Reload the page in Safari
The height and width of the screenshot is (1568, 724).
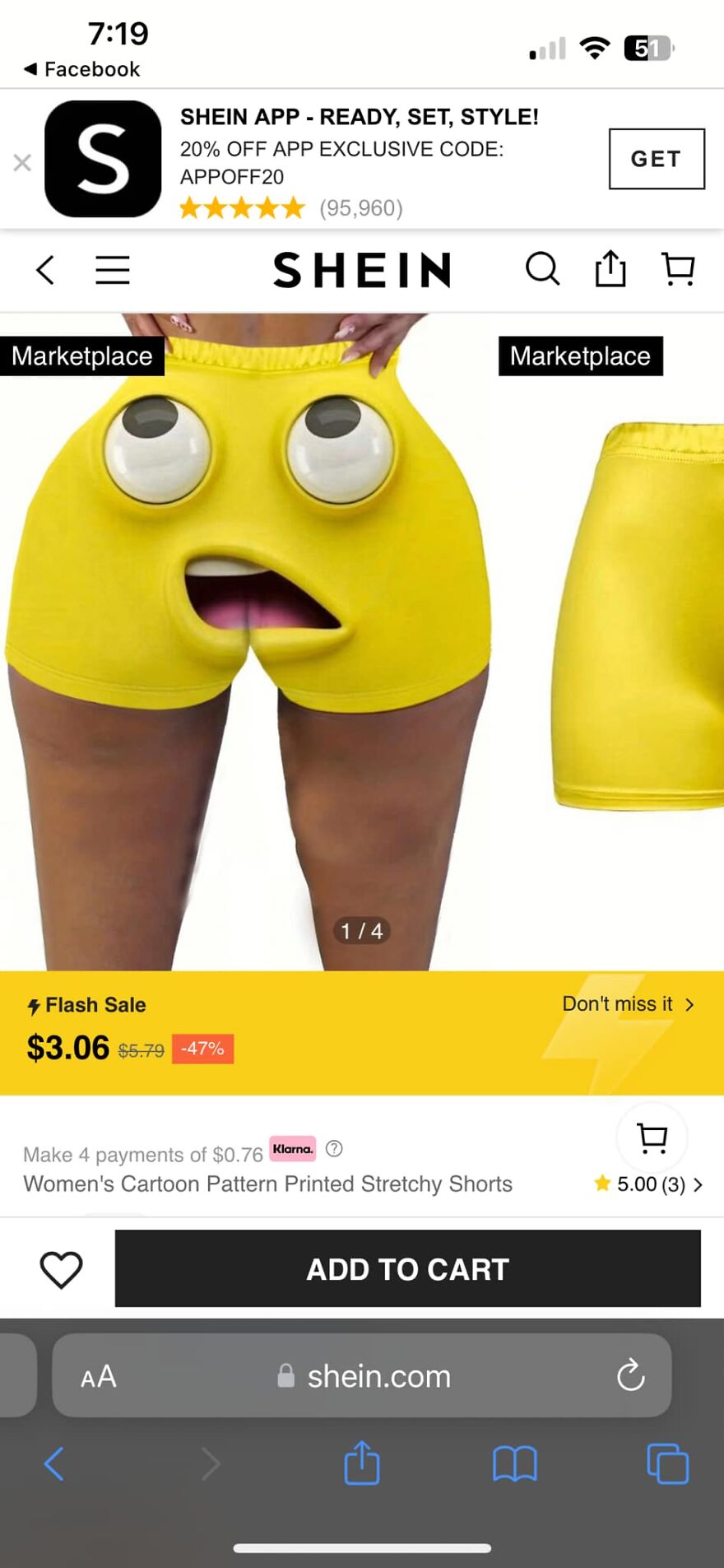[x=630, y=1375]
